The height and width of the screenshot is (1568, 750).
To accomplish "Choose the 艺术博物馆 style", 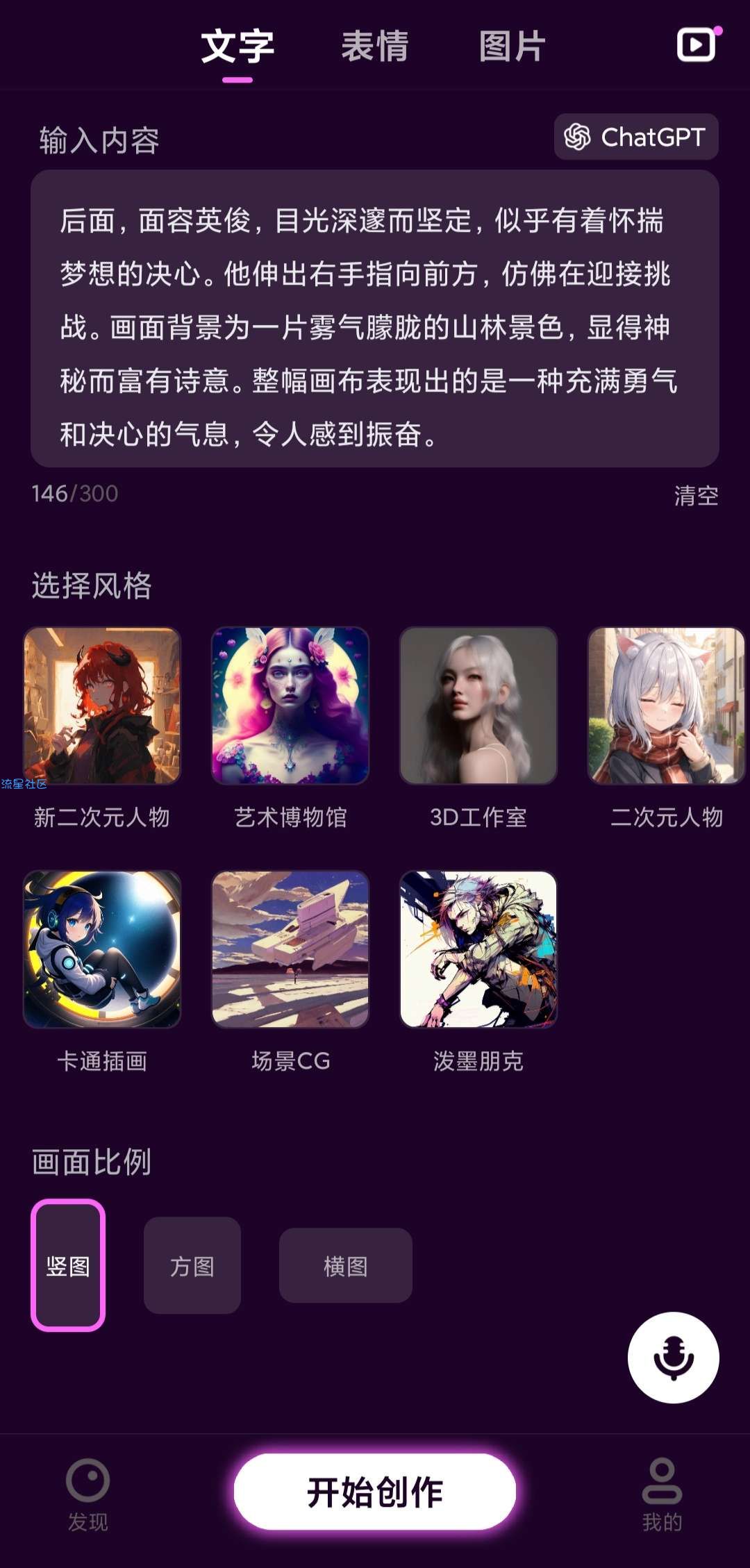I will point(290,706).
